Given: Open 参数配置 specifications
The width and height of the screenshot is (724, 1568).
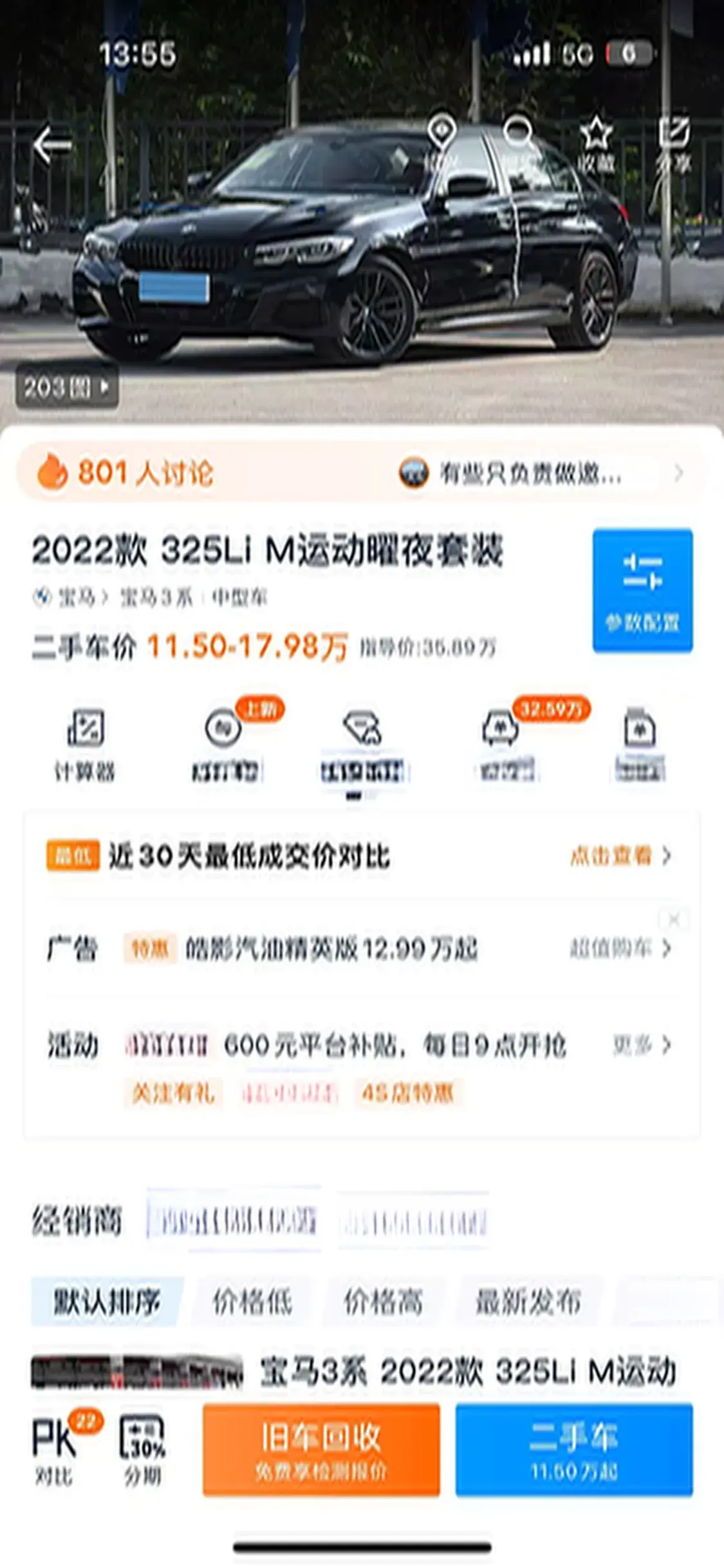Looking at the screenshot, I should click(642, 590).
